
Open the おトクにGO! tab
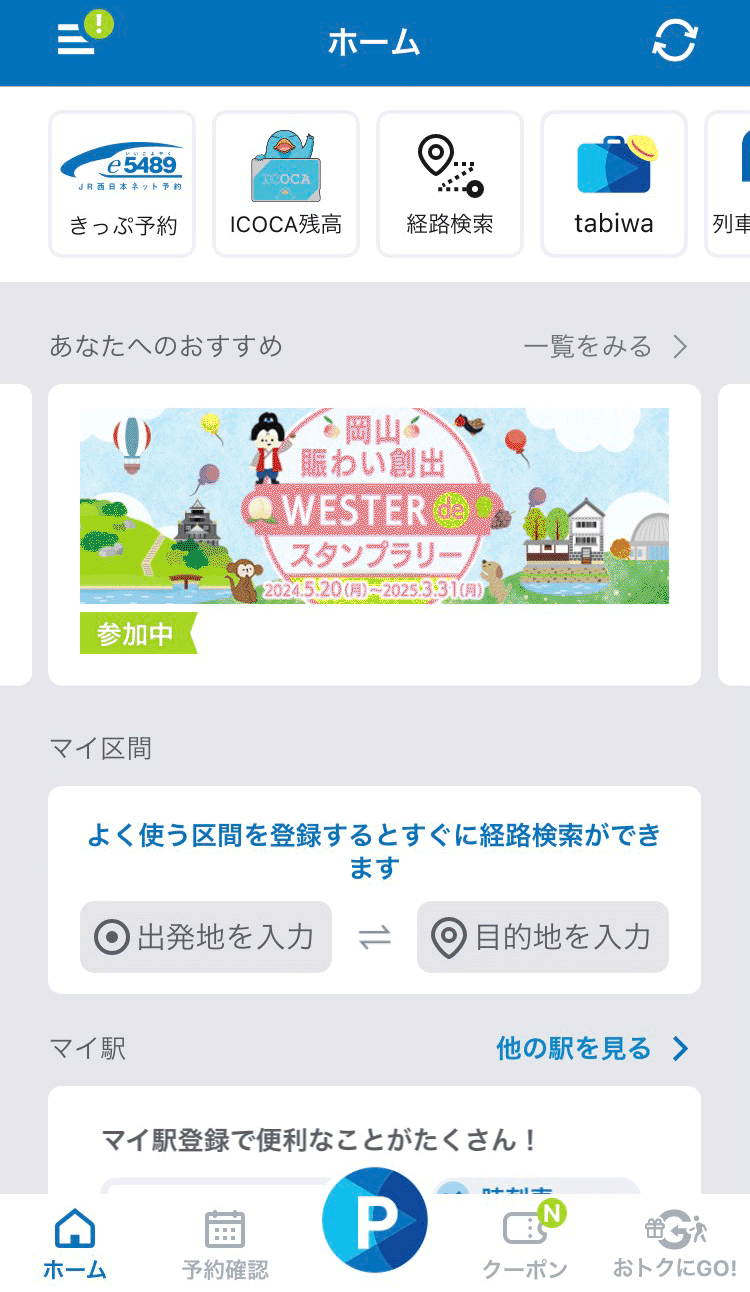[x=675, y=1245]
